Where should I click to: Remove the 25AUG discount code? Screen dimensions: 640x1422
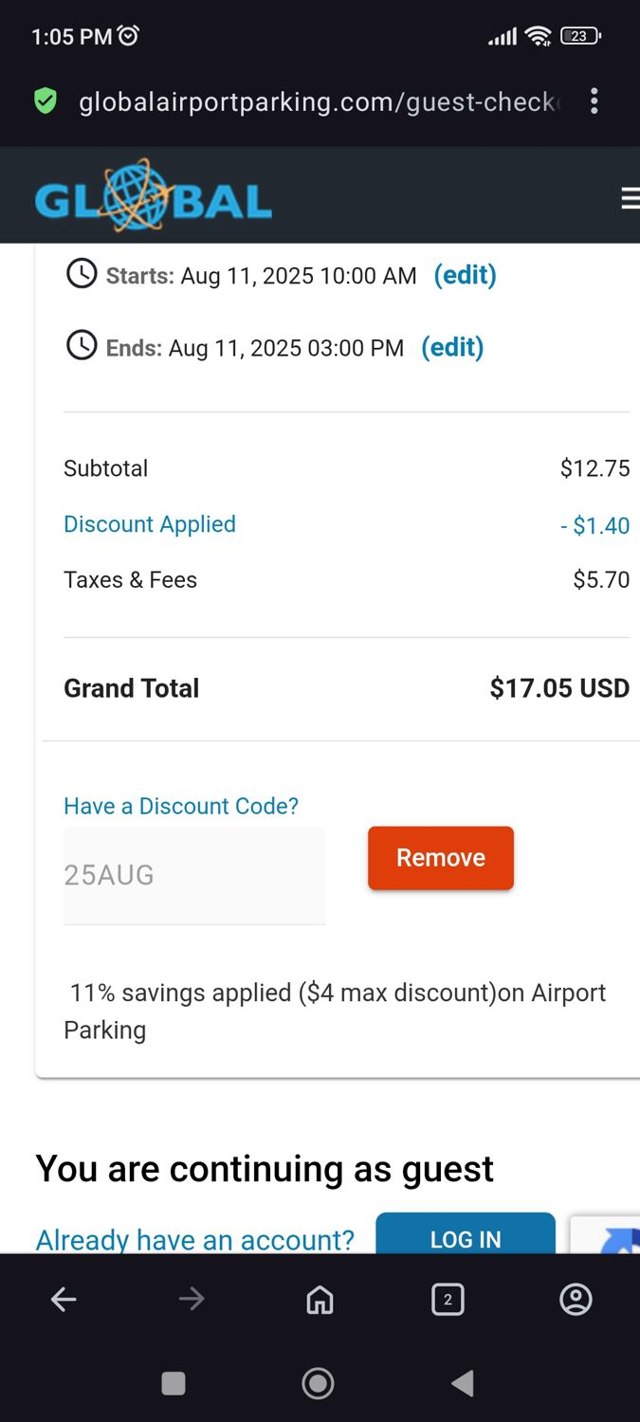pyautogui.click(x=440, y=858)
